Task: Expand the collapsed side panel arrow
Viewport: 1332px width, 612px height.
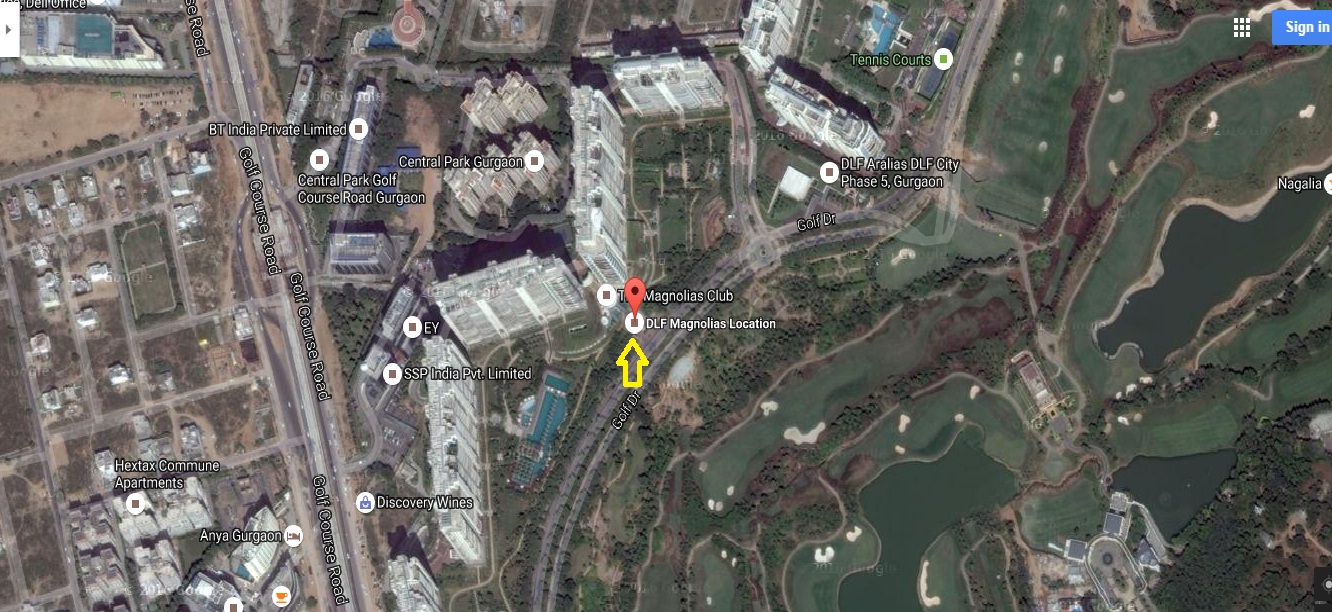Action: (x=8, y=28)
